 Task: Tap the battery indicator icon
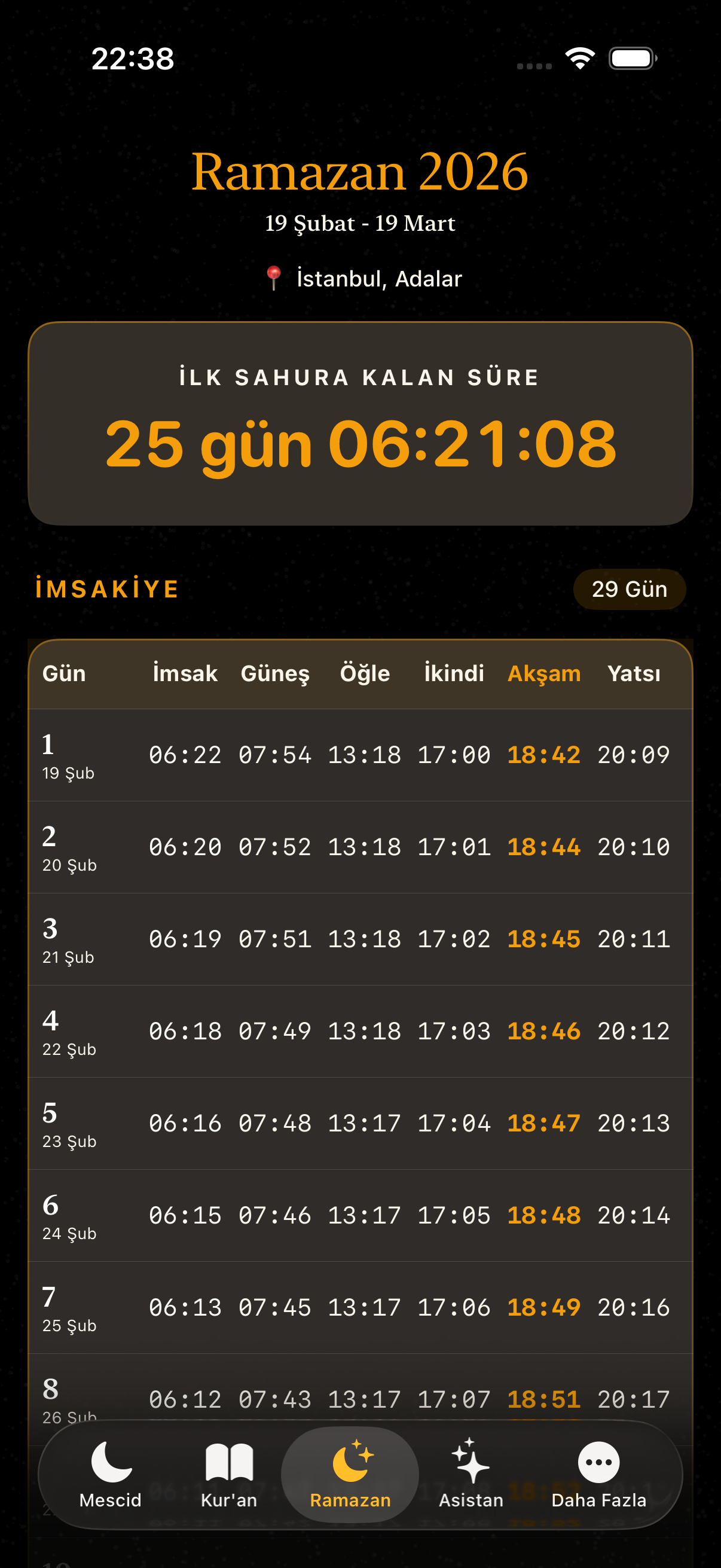click(631, 59)
